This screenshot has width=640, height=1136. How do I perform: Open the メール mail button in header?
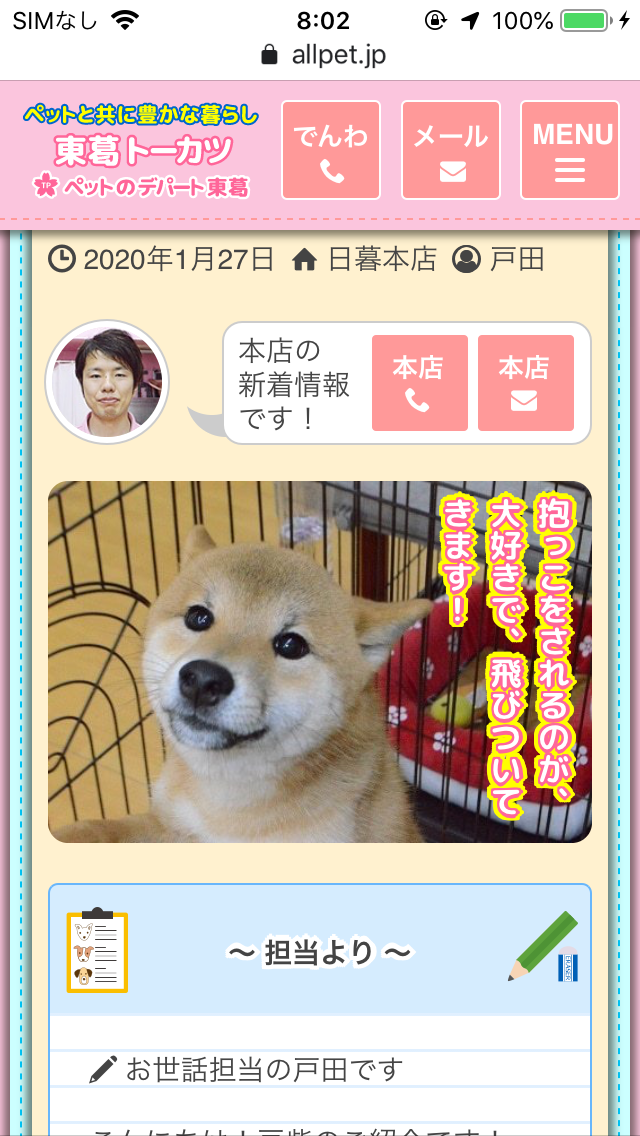pyautogui.click(x=451, y=150)
